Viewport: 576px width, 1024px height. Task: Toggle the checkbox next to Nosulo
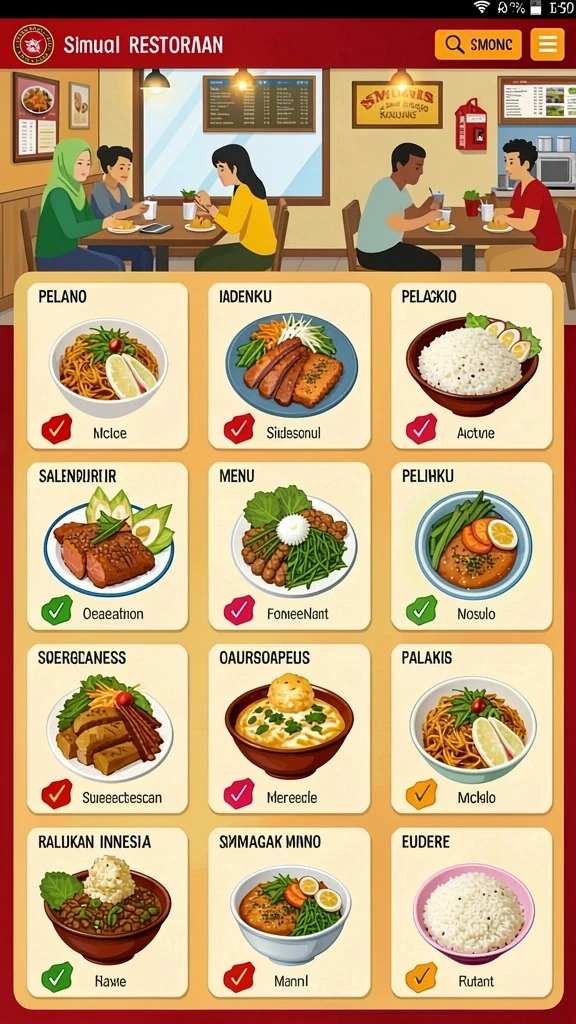tap(421, 612)
